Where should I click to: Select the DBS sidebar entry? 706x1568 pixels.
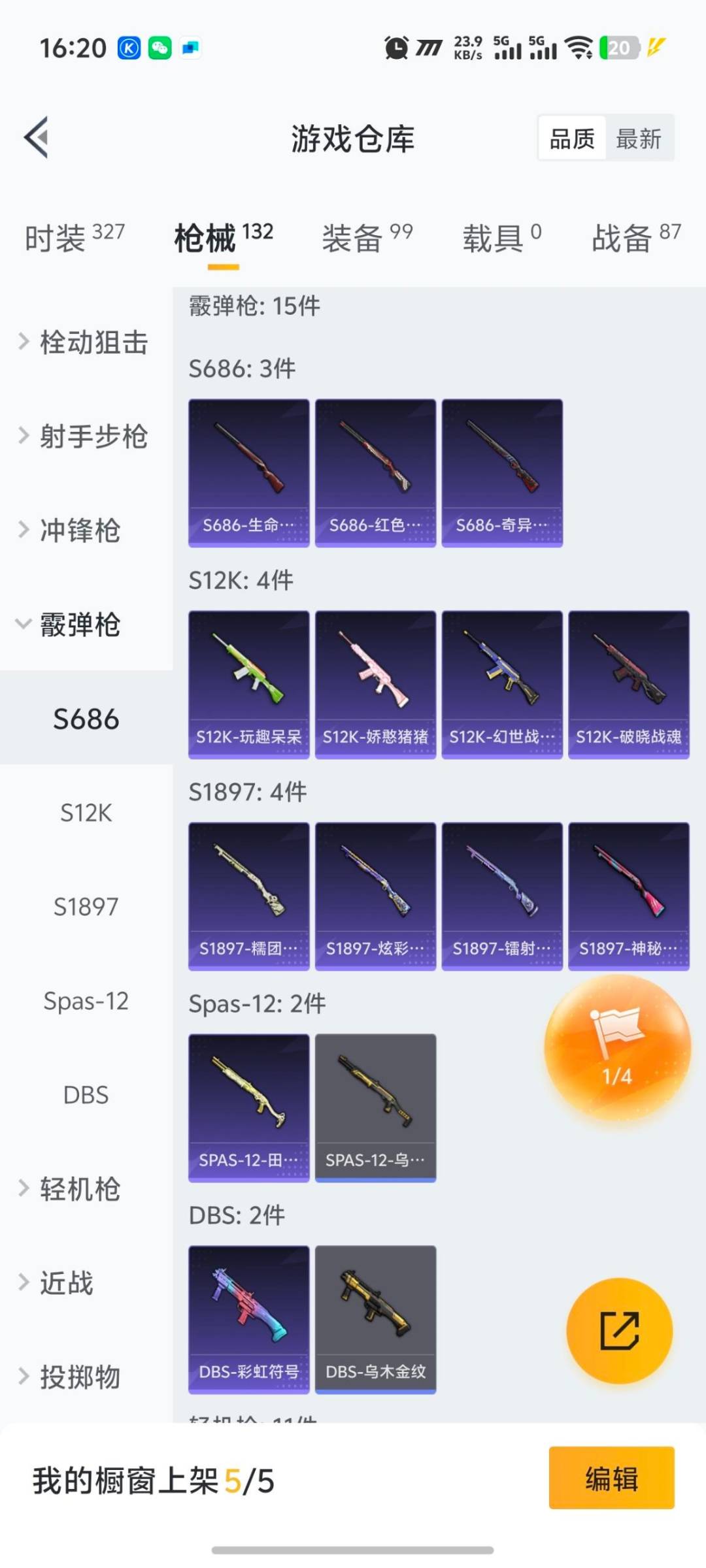pos(86,1094)
